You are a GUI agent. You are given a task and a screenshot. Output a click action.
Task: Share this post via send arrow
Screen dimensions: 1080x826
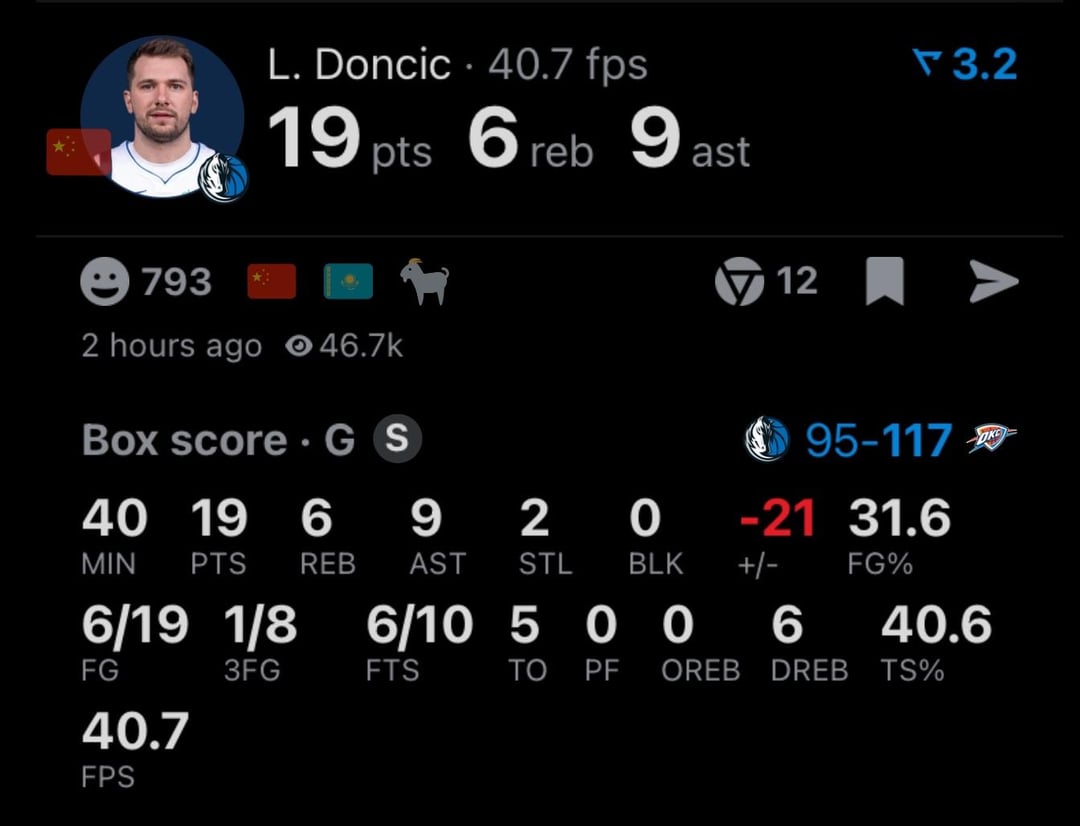pyautogui.click(x=993, y=283)
